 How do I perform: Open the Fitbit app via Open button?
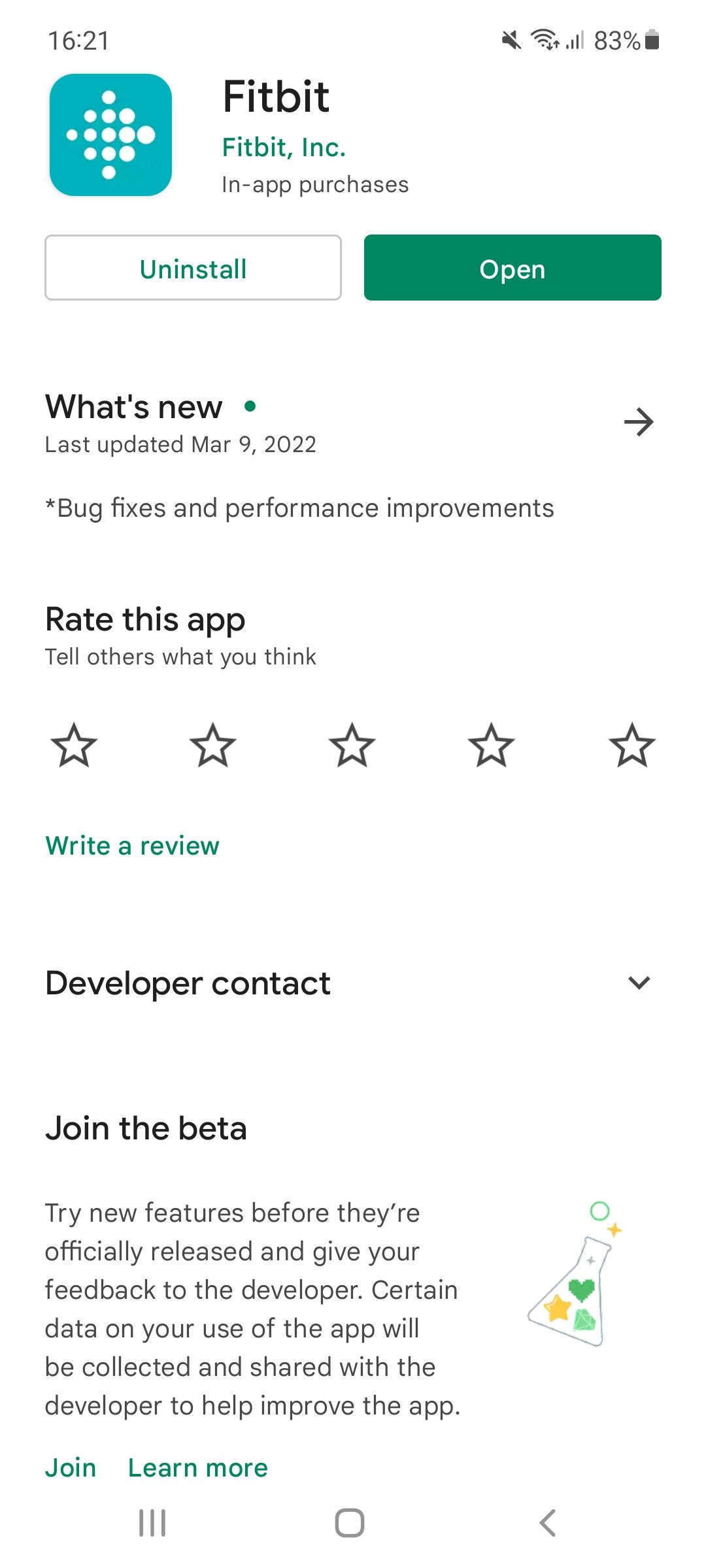point(512,268)
